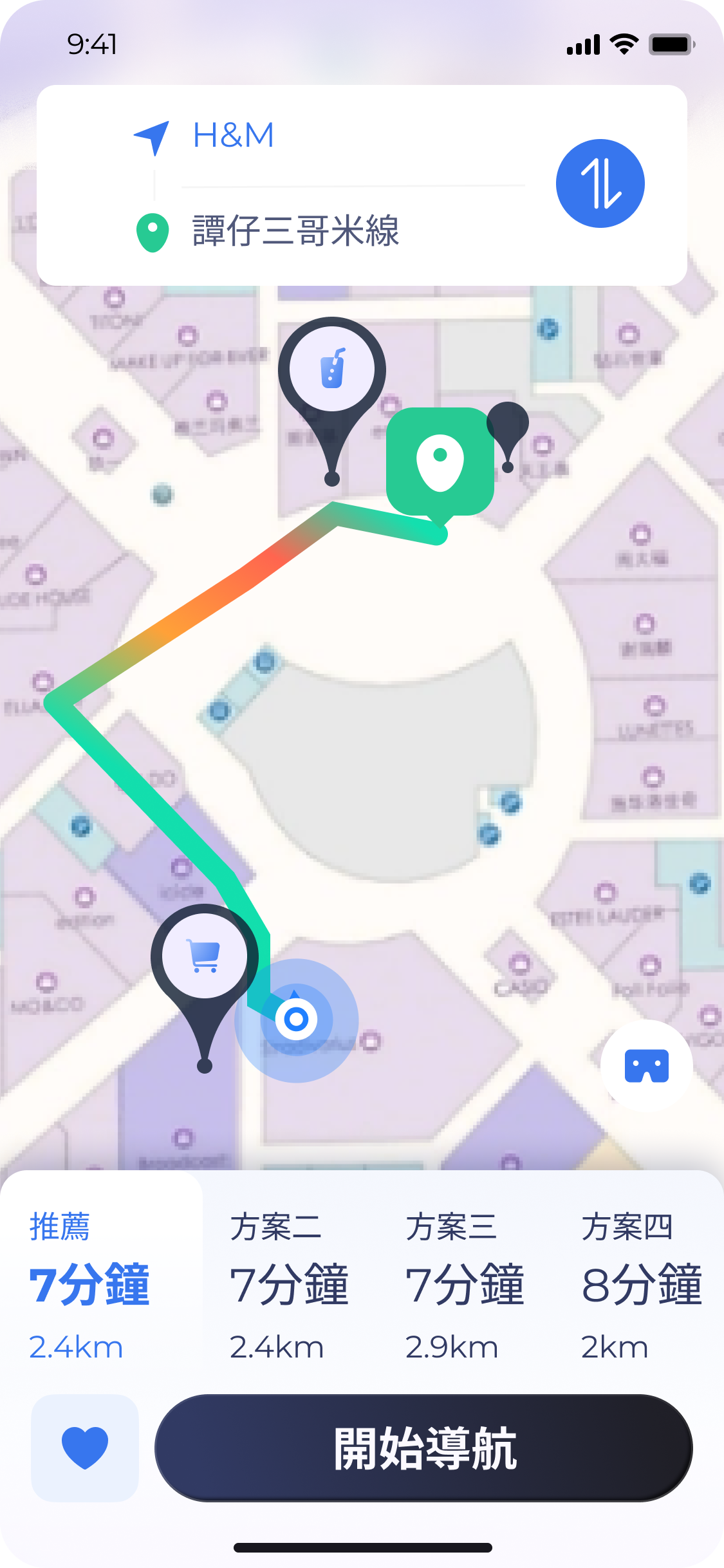This screenshot has height=1568, width=724.
Task: Change destination 譚仔三哥米線
Action: pyautogui.click(x=296, y=231)
